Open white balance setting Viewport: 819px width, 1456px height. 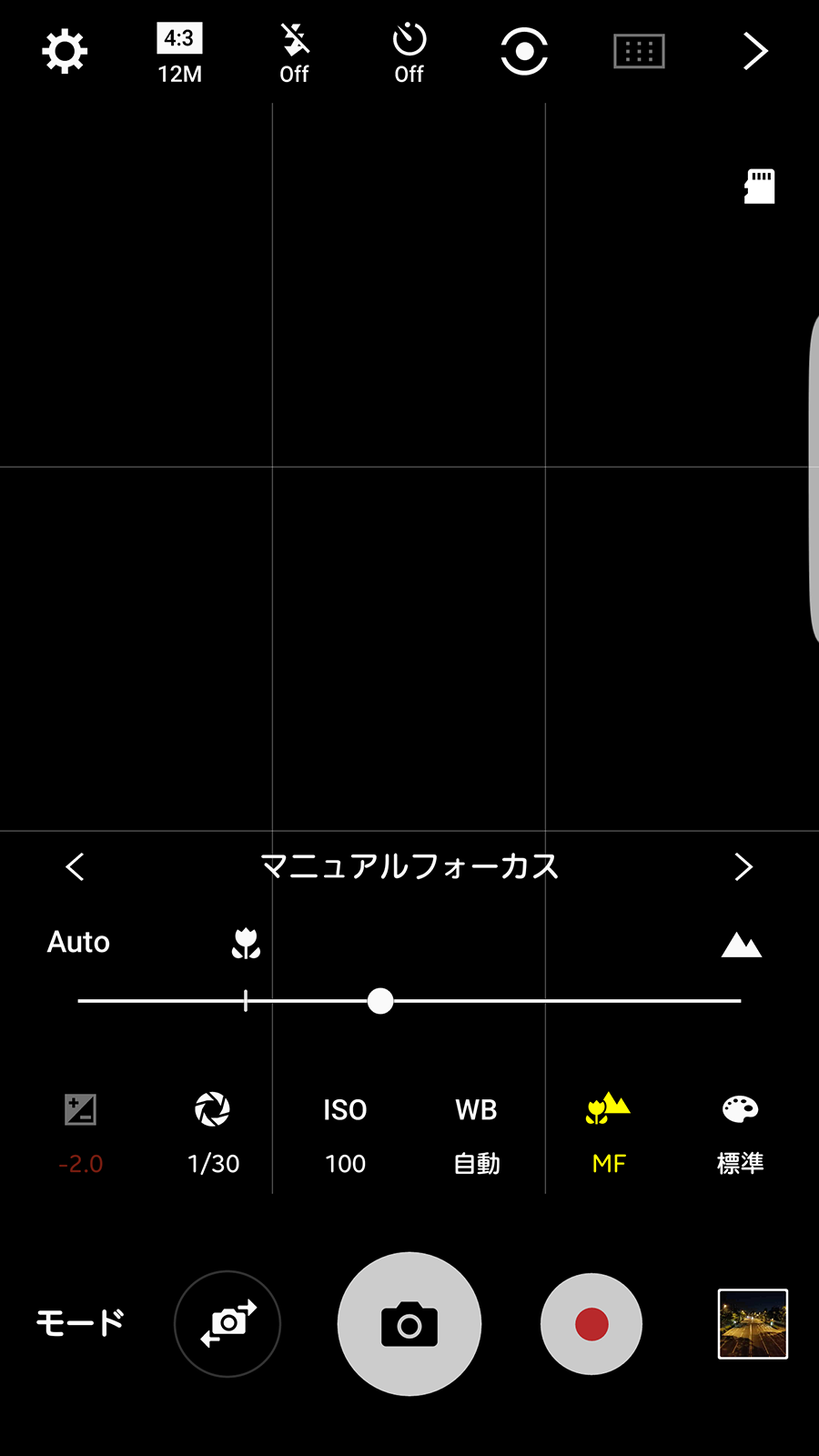477,1134
